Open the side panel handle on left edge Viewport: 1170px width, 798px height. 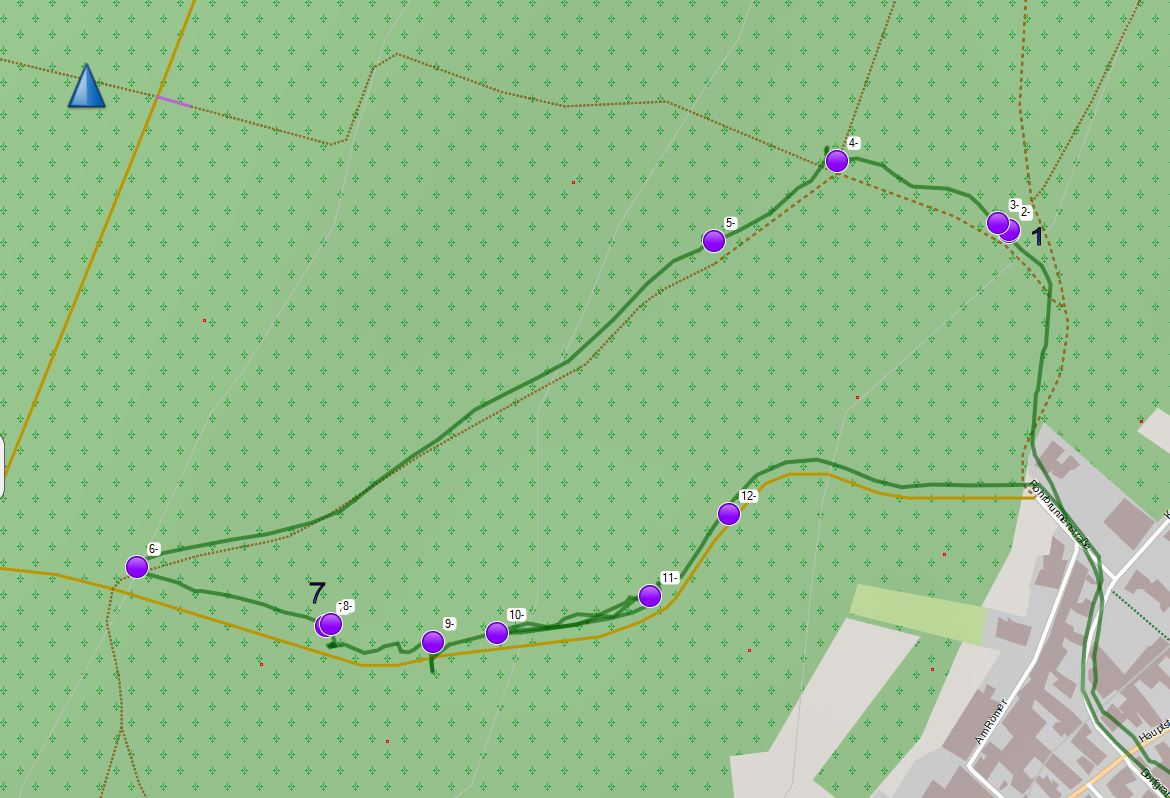click(2, 467)
